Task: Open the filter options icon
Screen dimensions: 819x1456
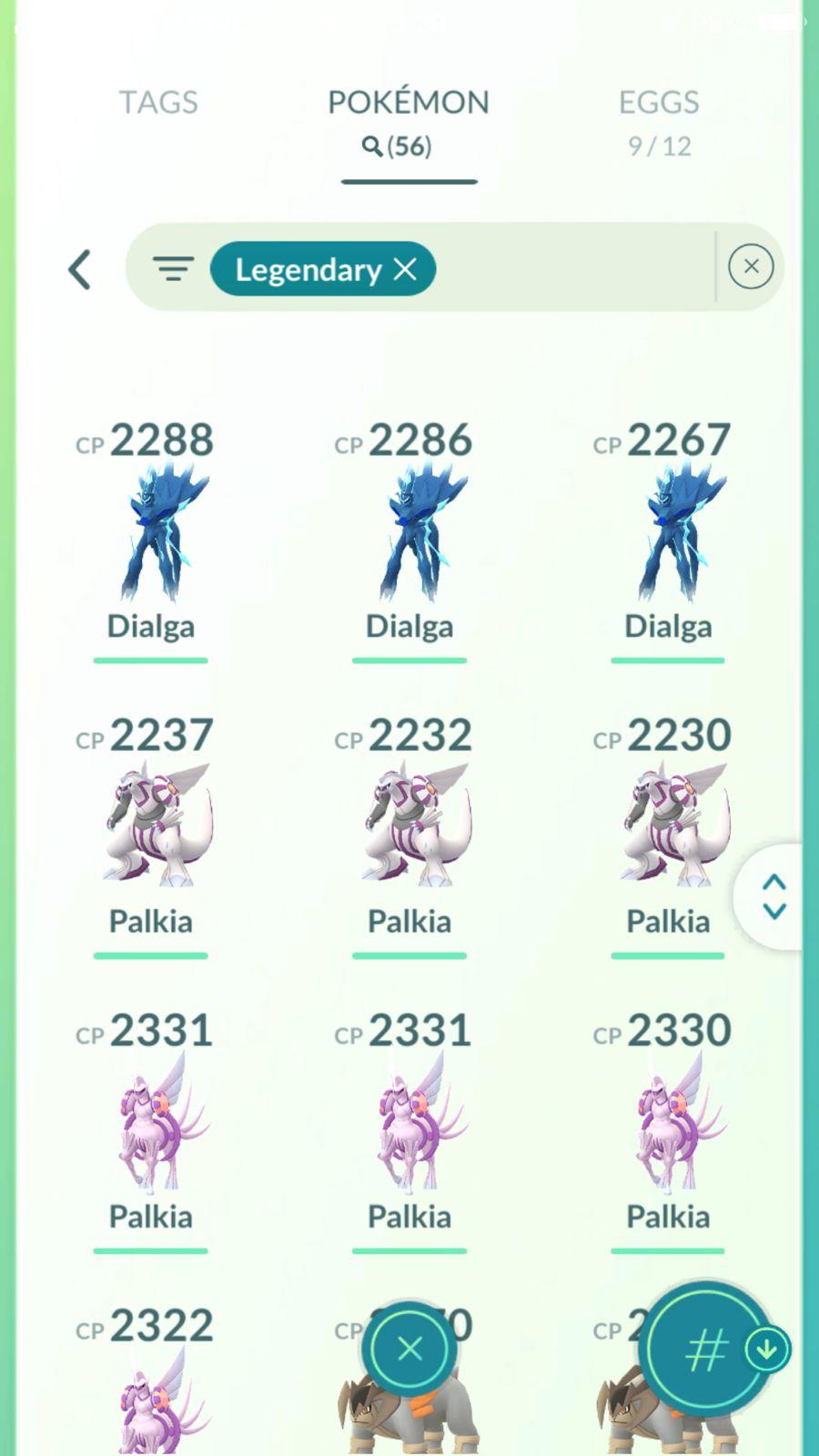Action: coord(173,269)
